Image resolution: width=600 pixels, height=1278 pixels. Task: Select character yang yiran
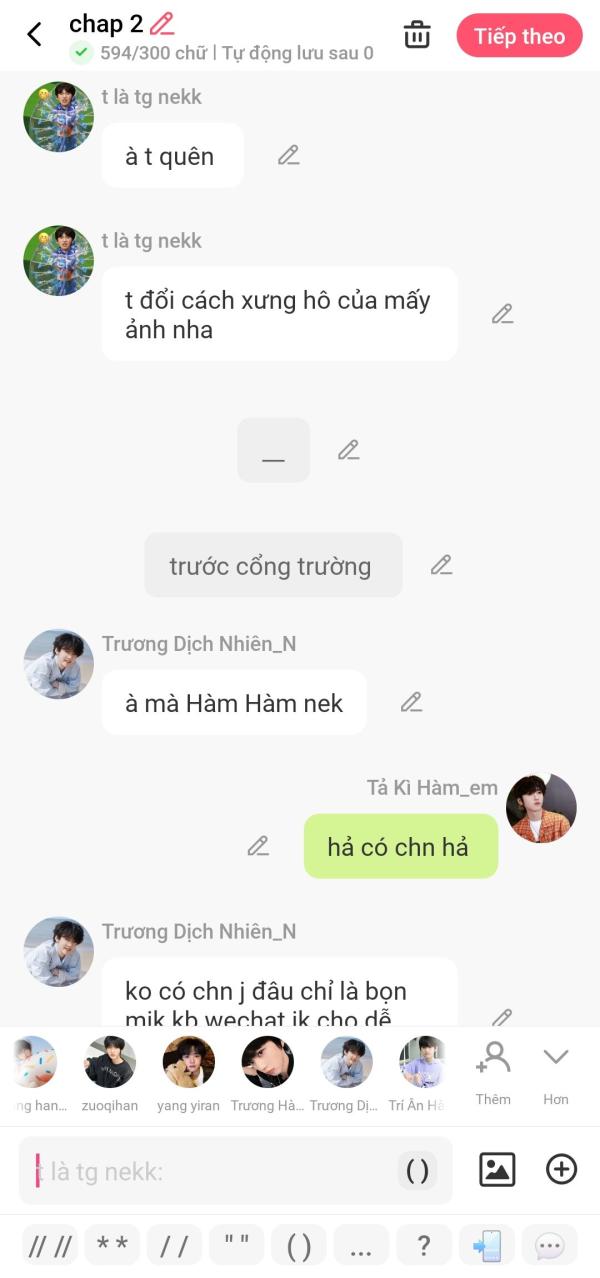(189, 1074)
